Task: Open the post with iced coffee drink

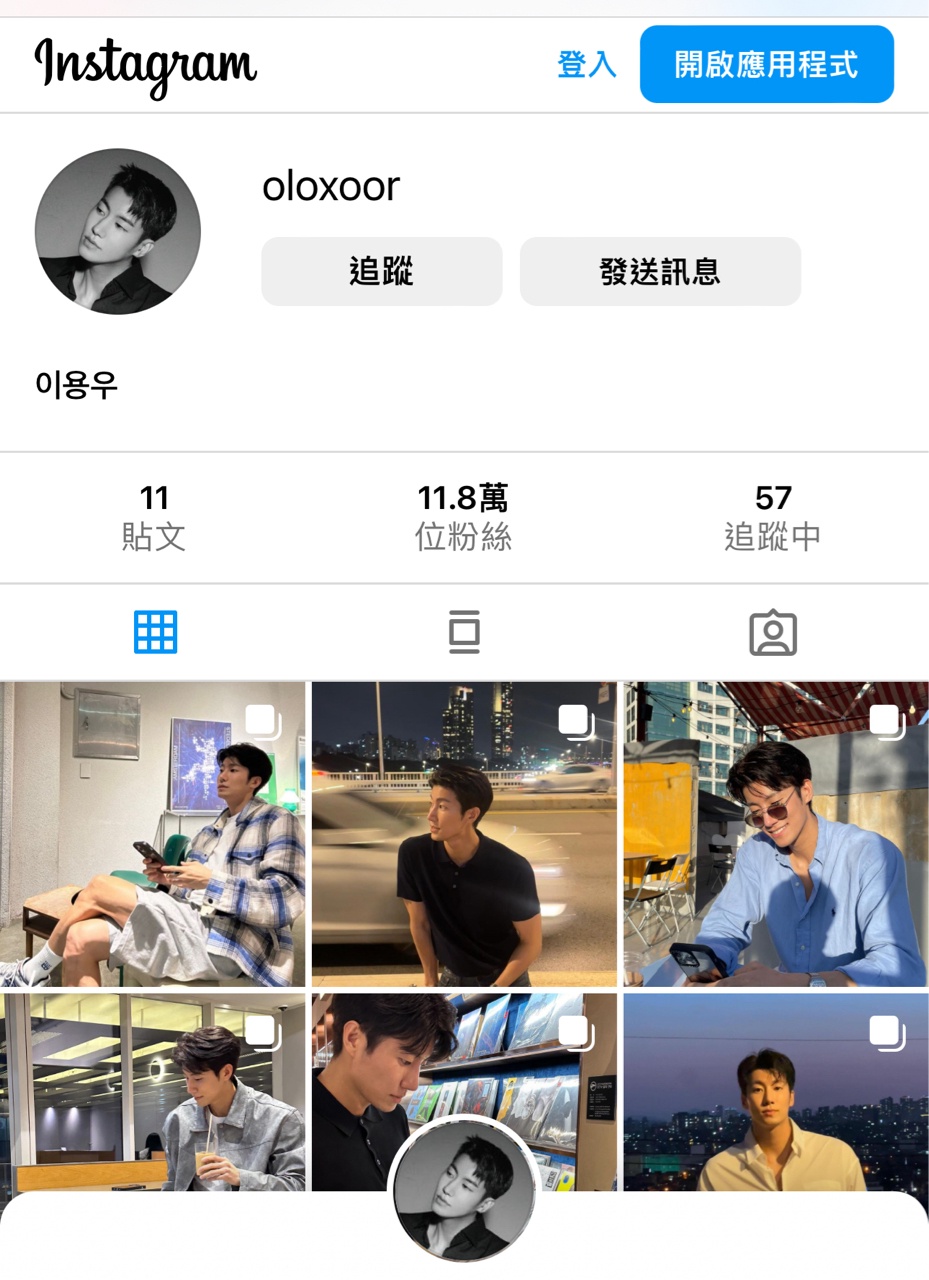Action: [x=152, y=1090]
